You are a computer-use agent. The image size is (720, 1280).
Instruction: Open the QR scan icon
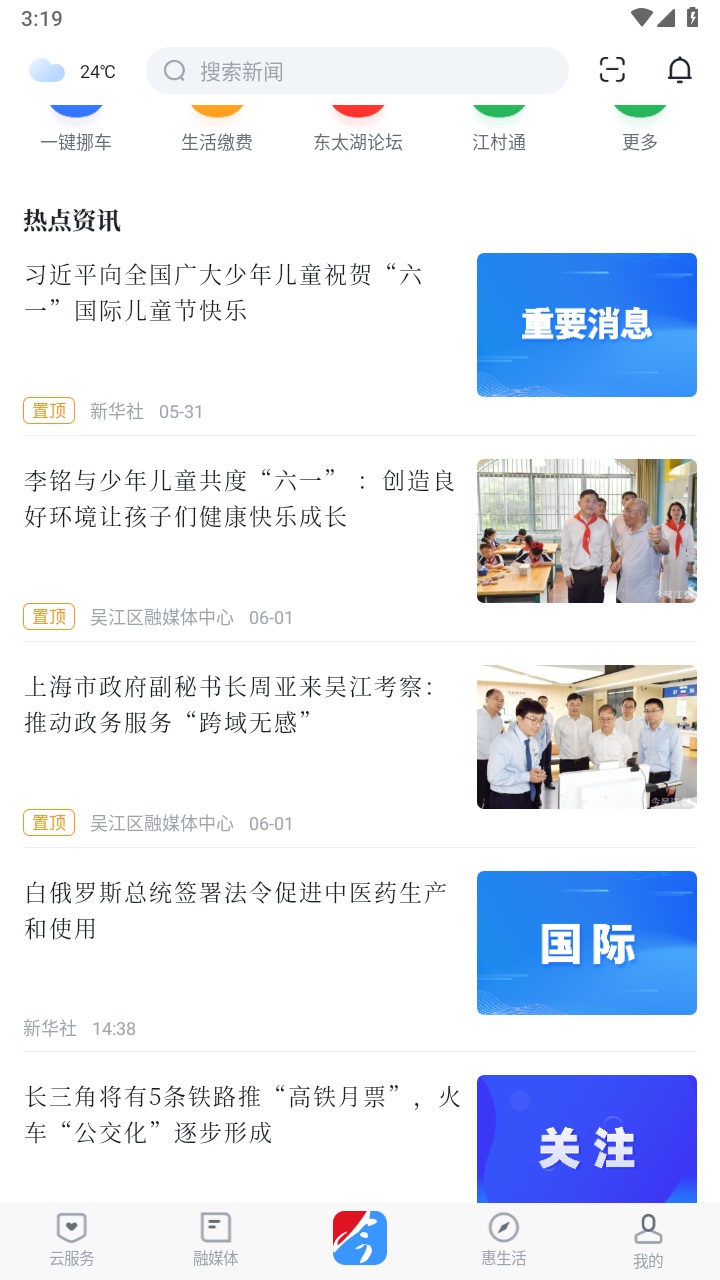(612, 70)
